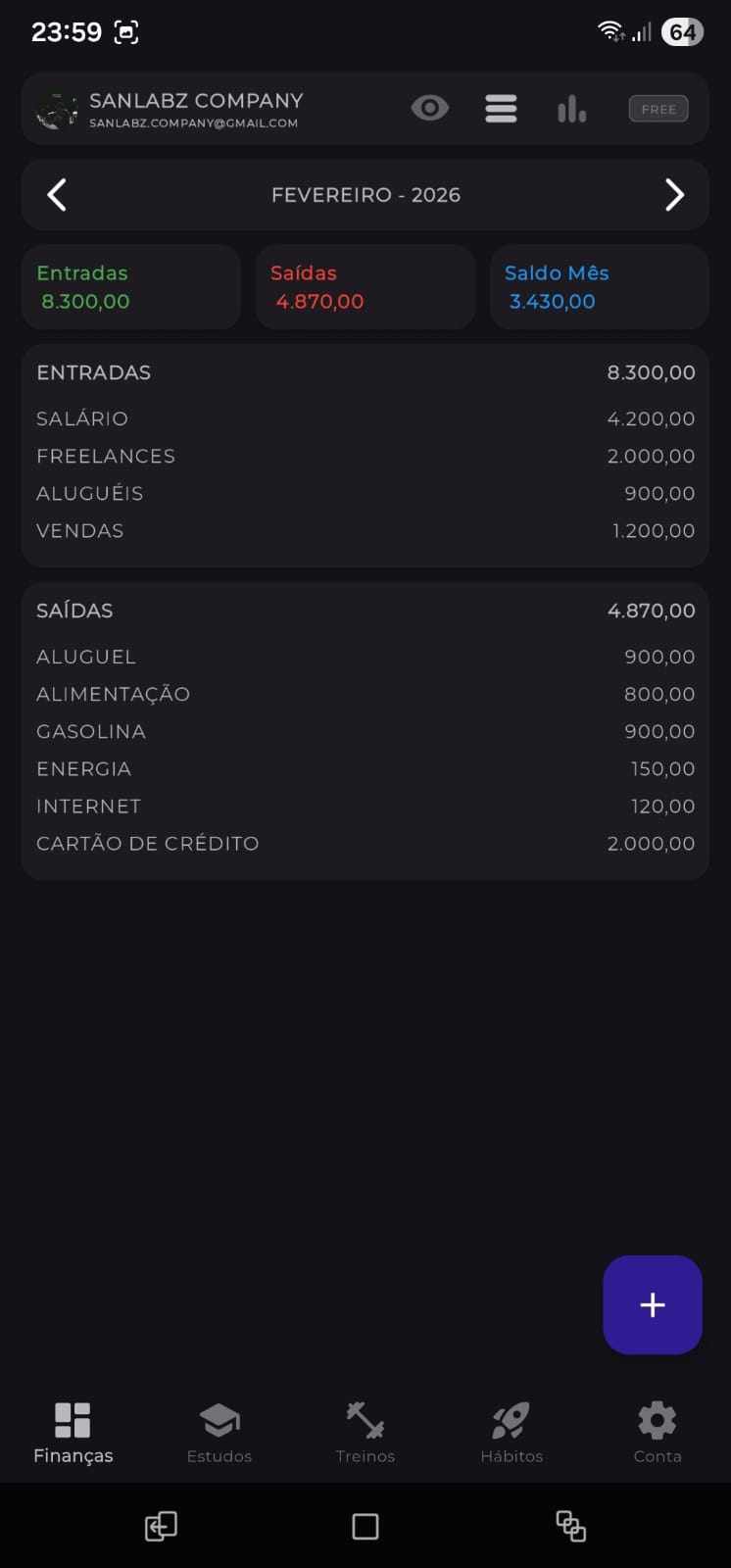The width and height of the screenshot is (731, 1568).
Task: Tap the FREE plan badge
Action: pyautogui.click(x=658, y=108)
